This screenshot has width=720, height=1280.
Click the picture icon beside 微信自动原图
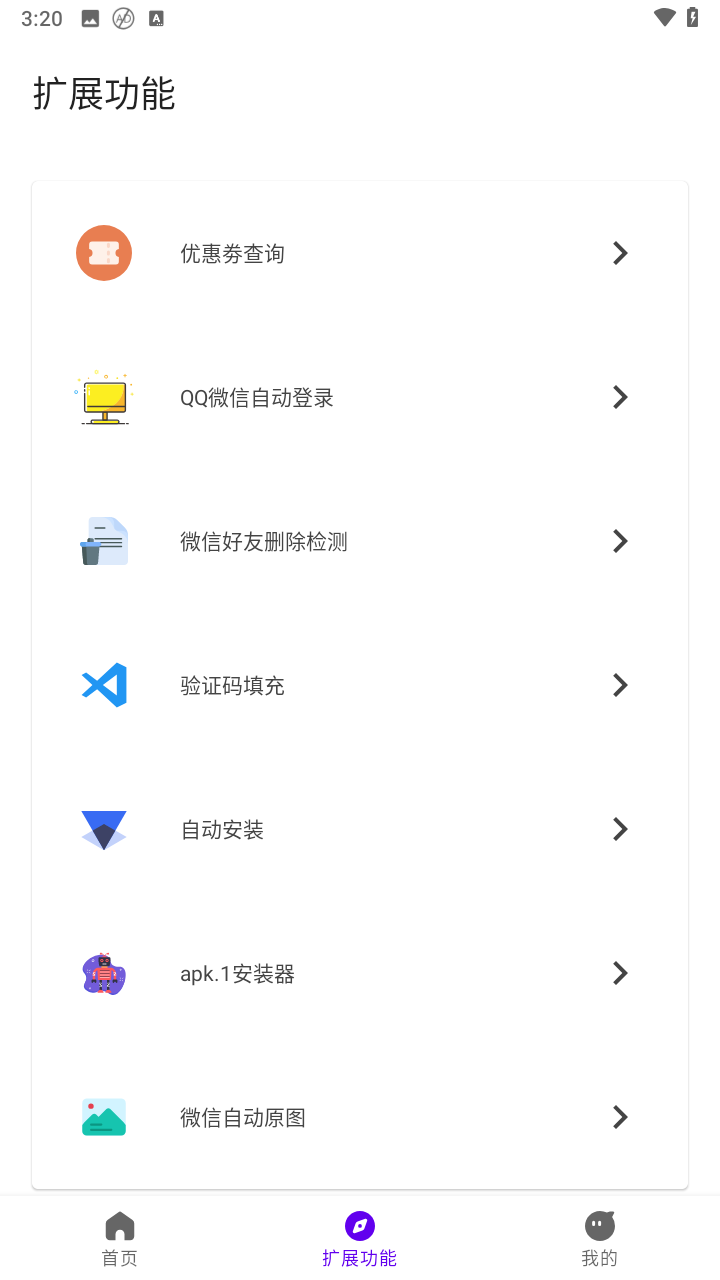(103, 1117)
